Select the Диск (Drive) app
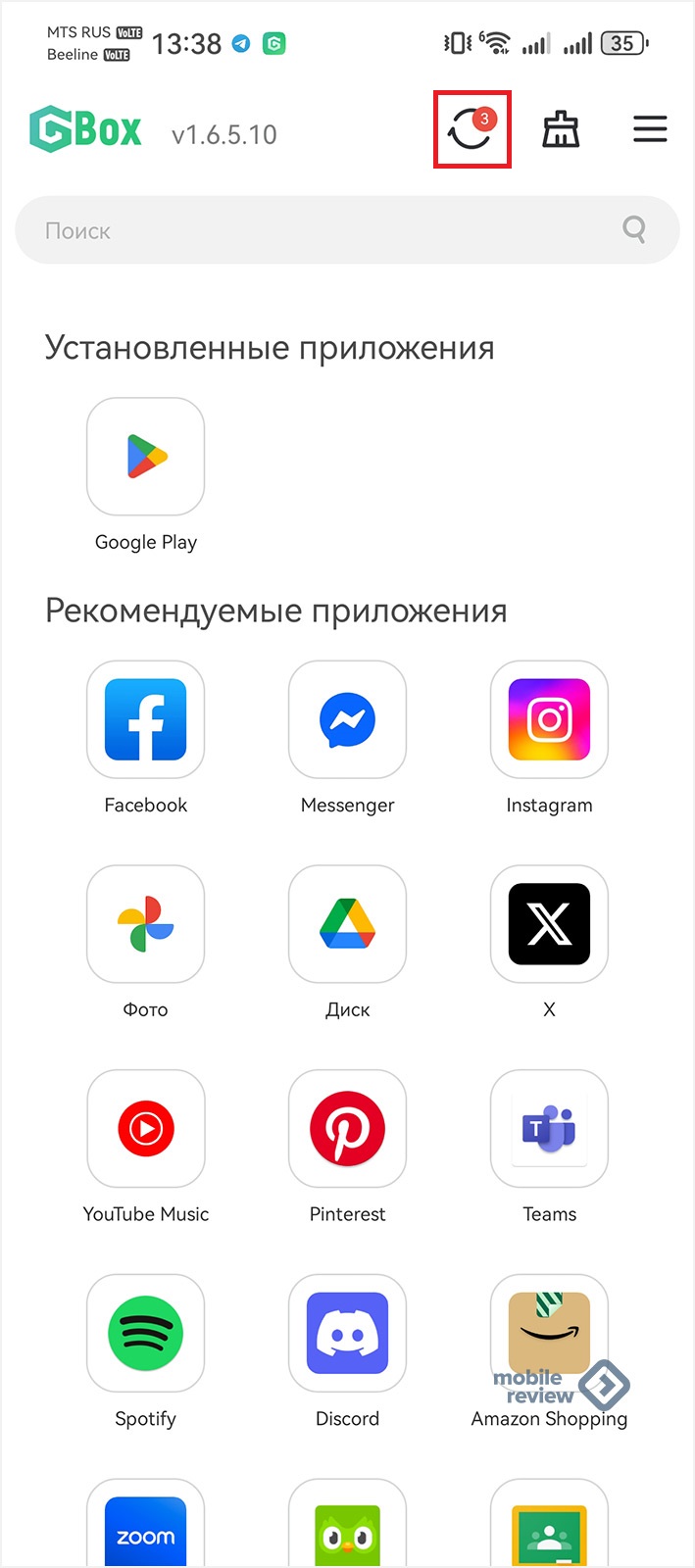Screen dimensions: 695x1568 pyautogui.click(x=347, y=924)
